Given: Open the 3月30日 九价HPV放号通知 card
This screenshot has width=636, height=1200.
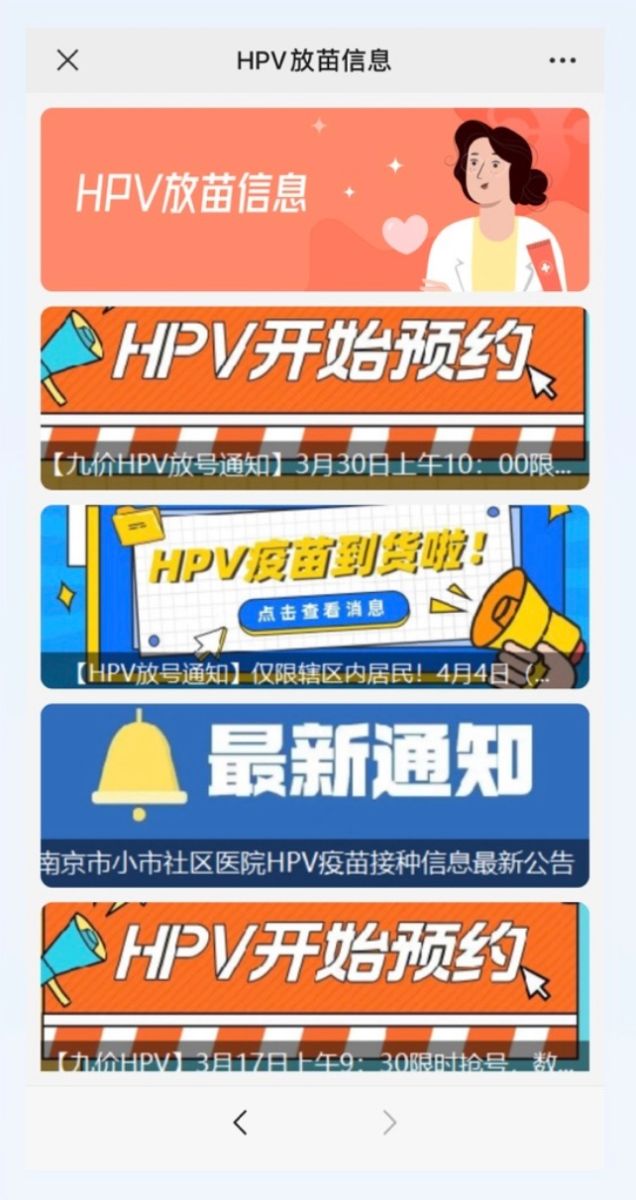Looking at the screenshot, I should pyautogui.click(x=314, y=398).
